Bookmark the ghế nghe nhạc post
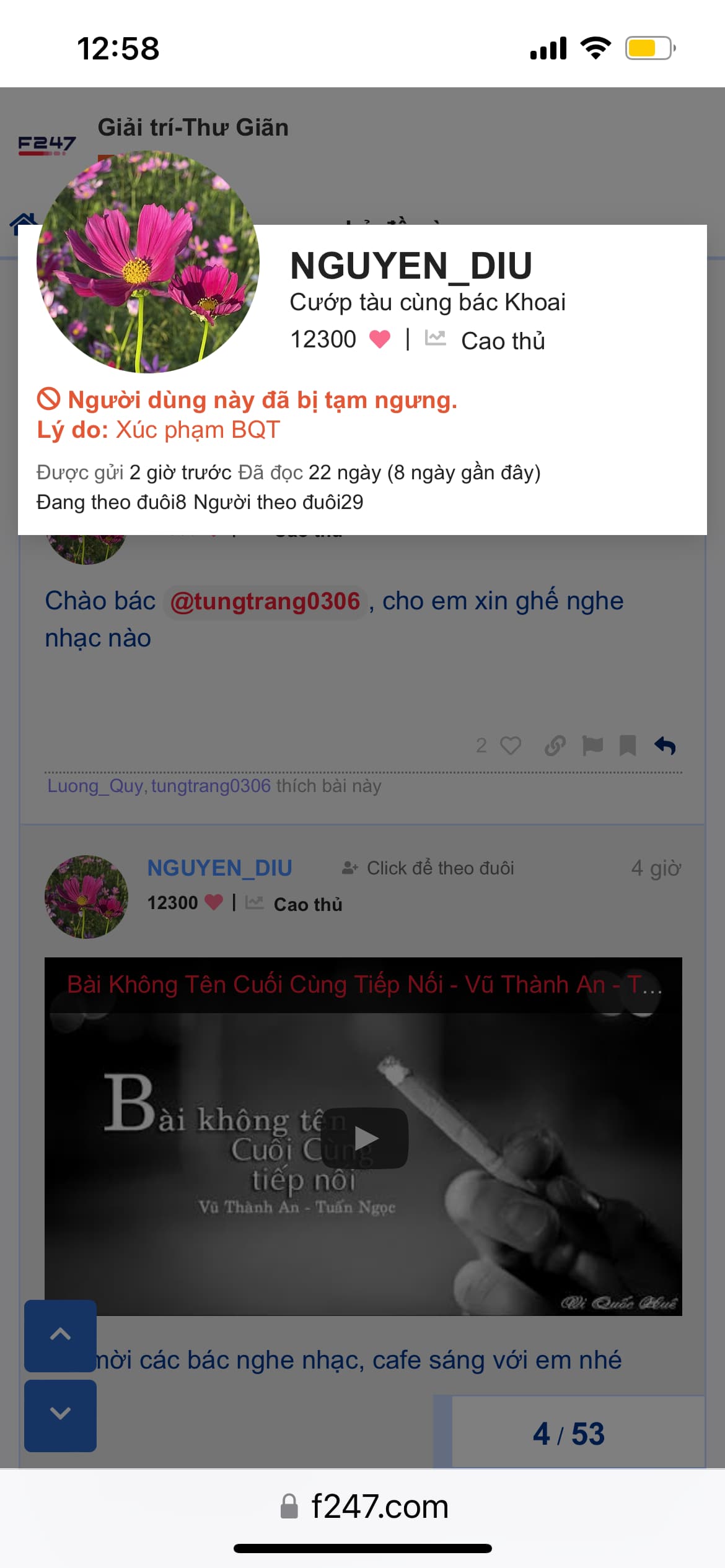Image resolution: width=725 pixels, height=1568 pixels. click(x=628, y=746)
